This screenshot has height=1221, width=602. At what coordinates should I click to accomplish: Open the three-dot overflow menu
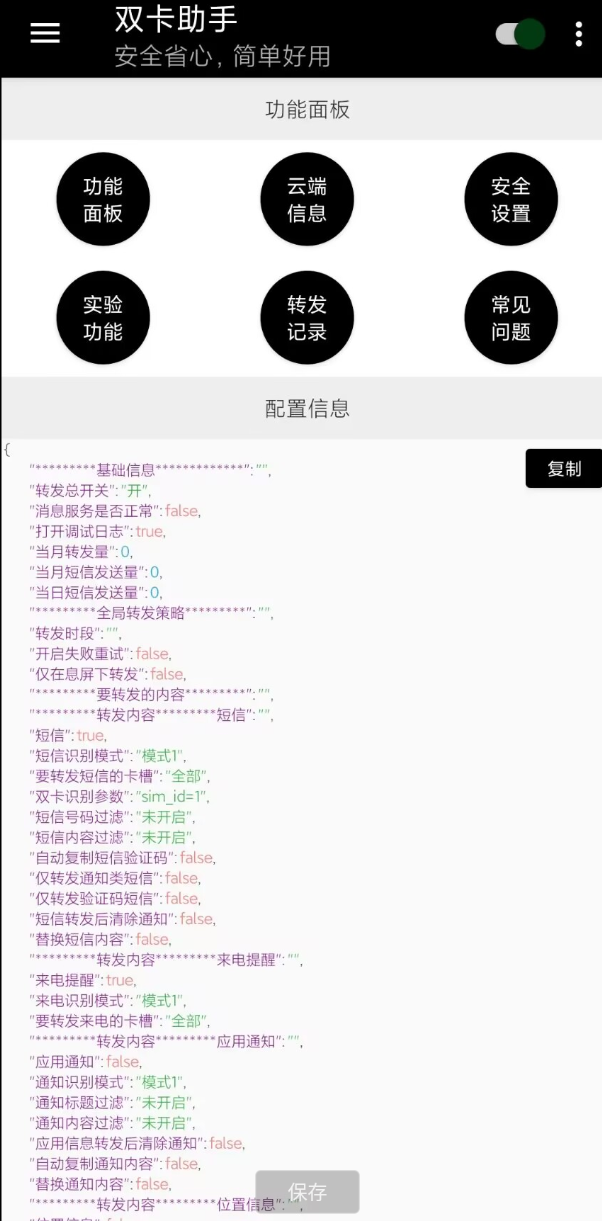(578, 34)
